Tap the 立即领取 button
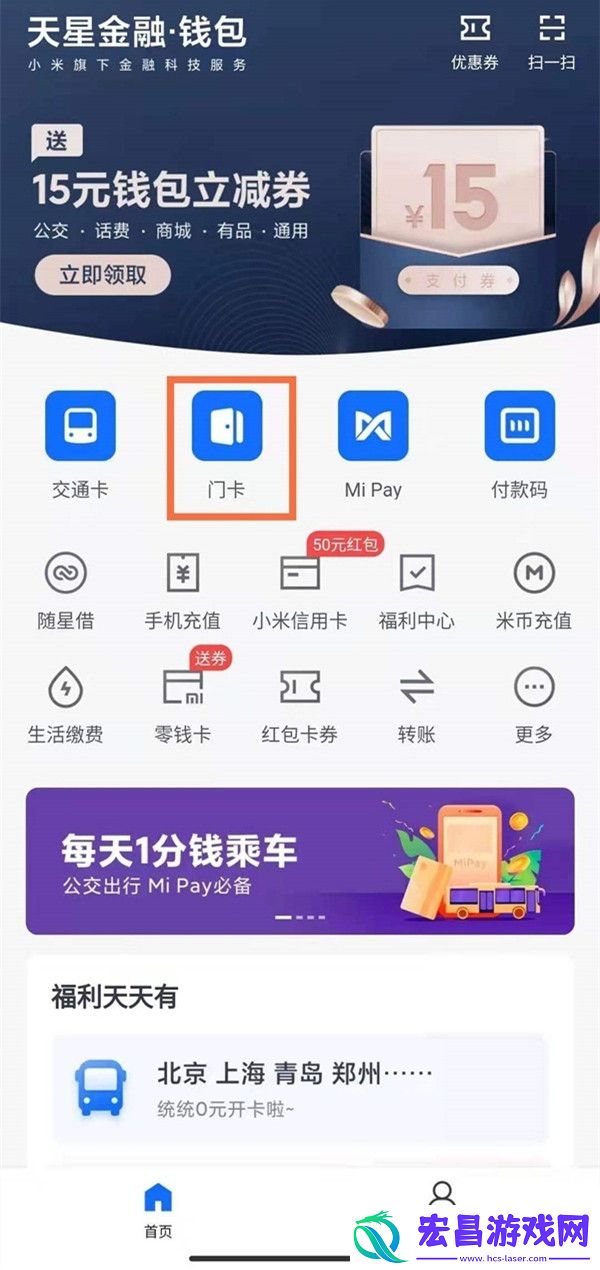 [x=103, y=275]
